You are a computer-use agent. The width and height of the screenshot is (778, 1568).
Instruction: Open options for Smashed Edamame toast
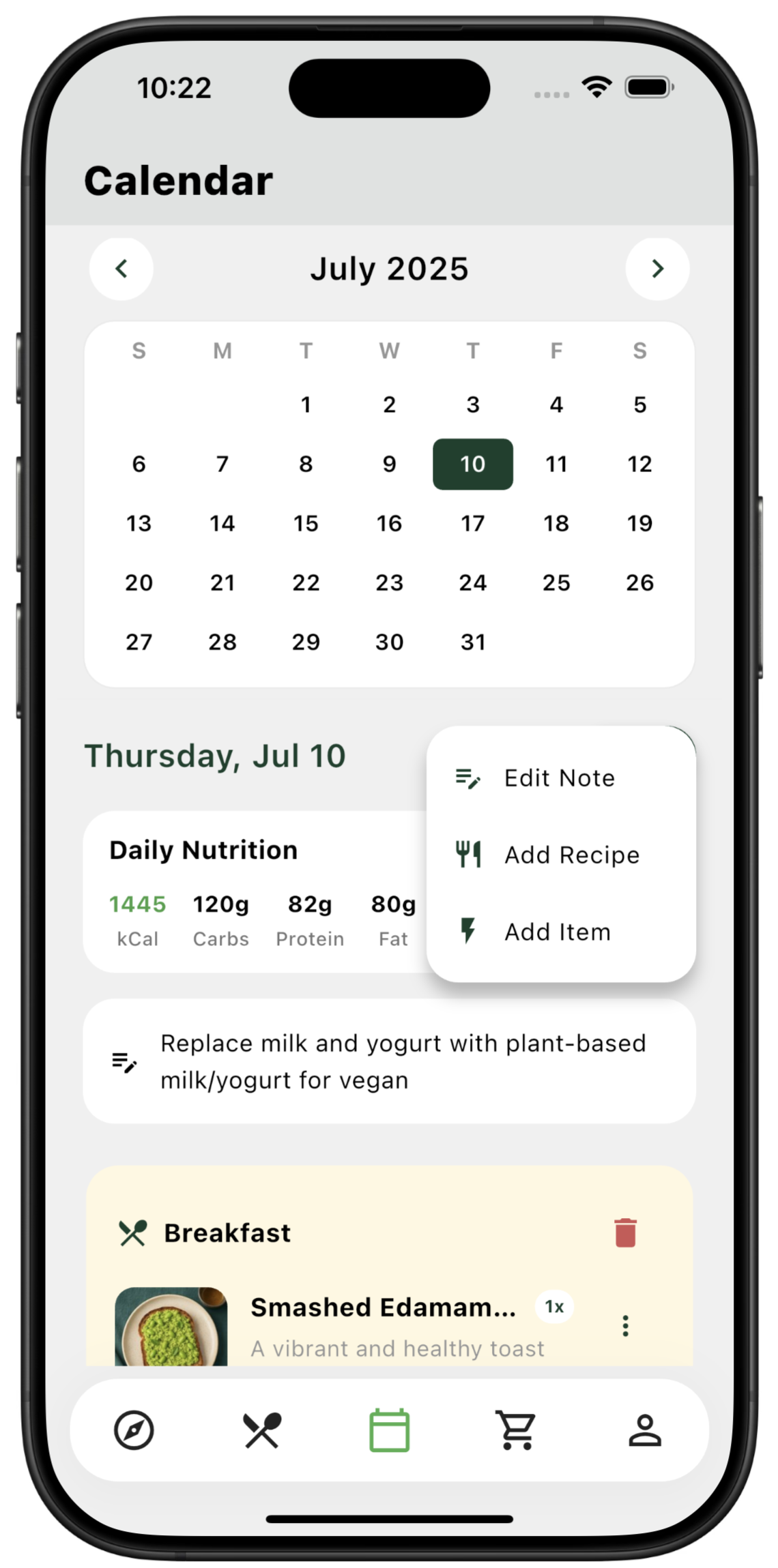[625, 1326]
